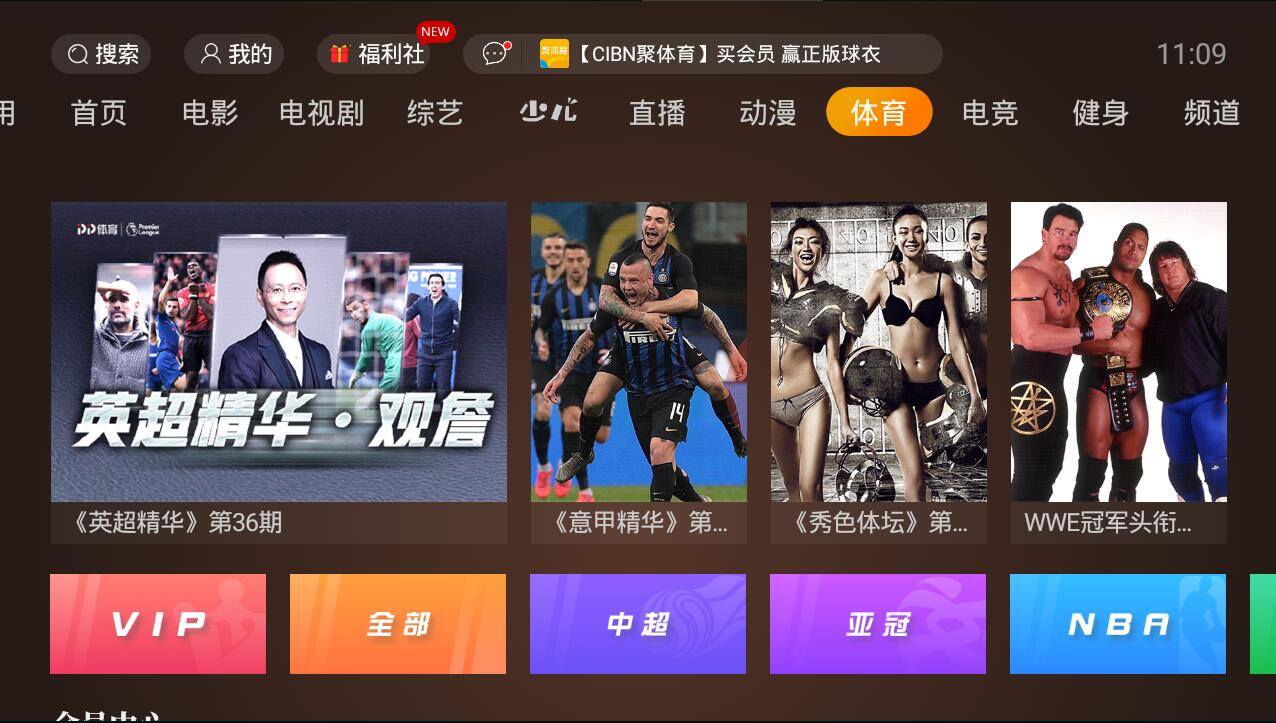
Task: Open 福利社 with the NEW badge
Action: pos(379,54)
